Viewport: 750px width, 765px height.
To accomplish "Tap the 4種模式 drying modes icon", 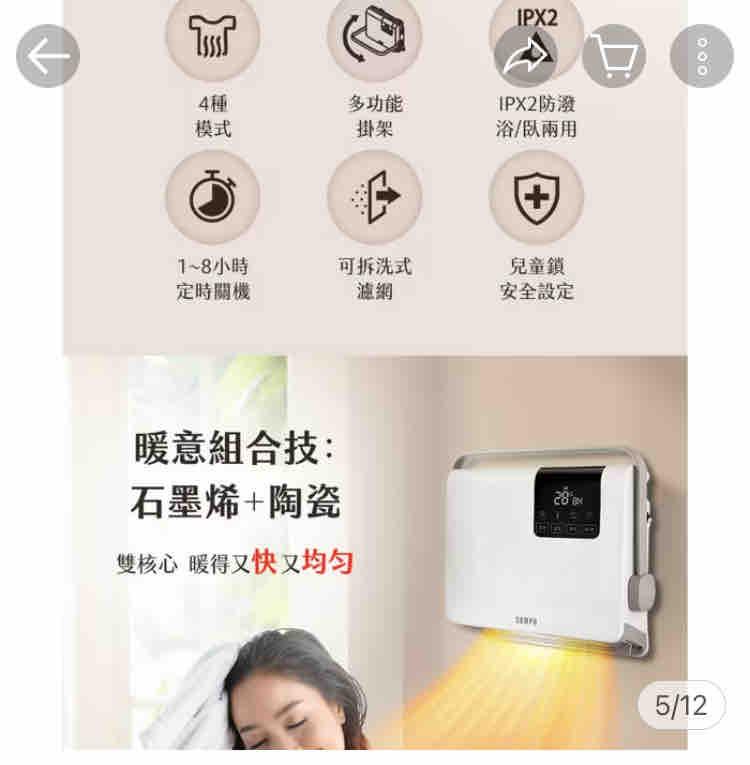I will pyautogui.click(x=213, y=38).
